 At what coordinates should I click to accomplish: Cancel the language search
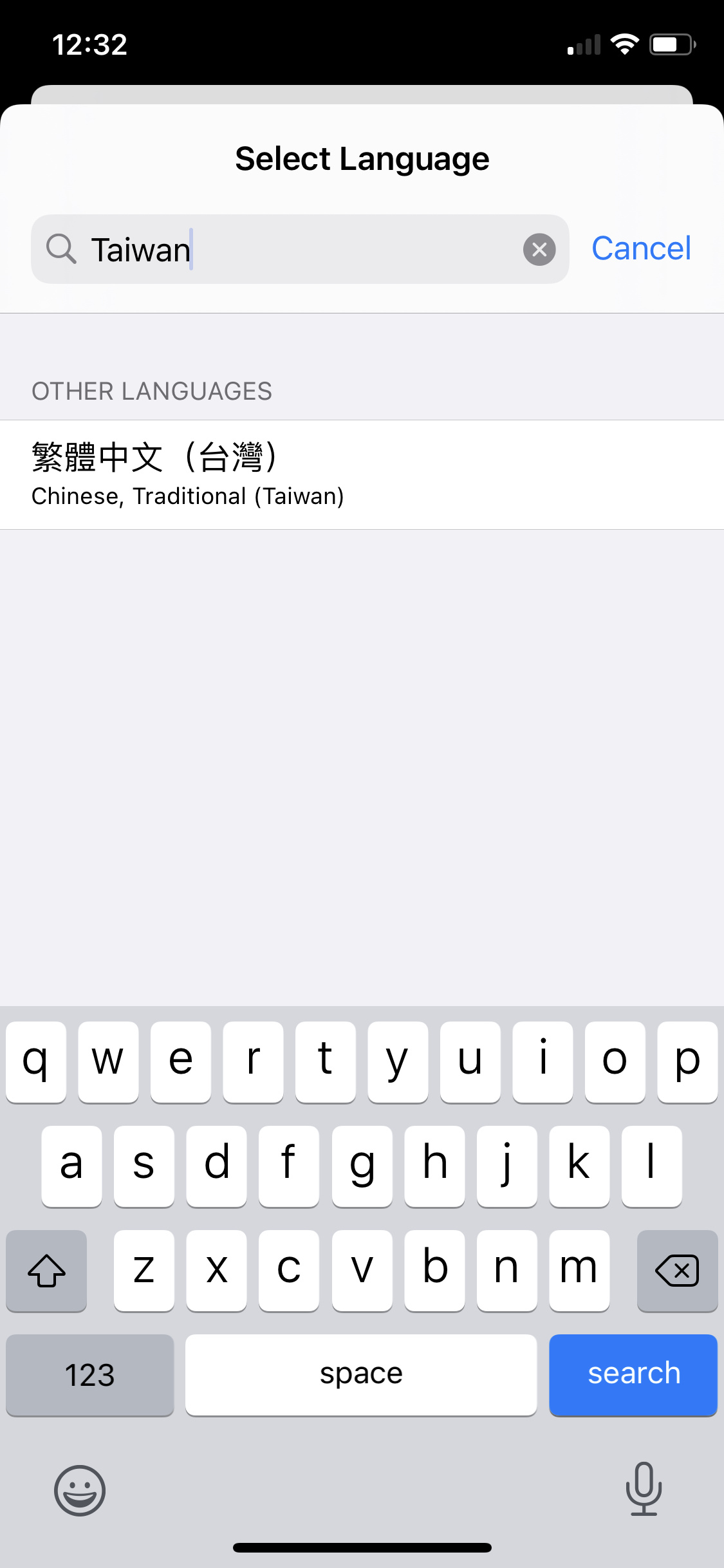tap(641, 248)
